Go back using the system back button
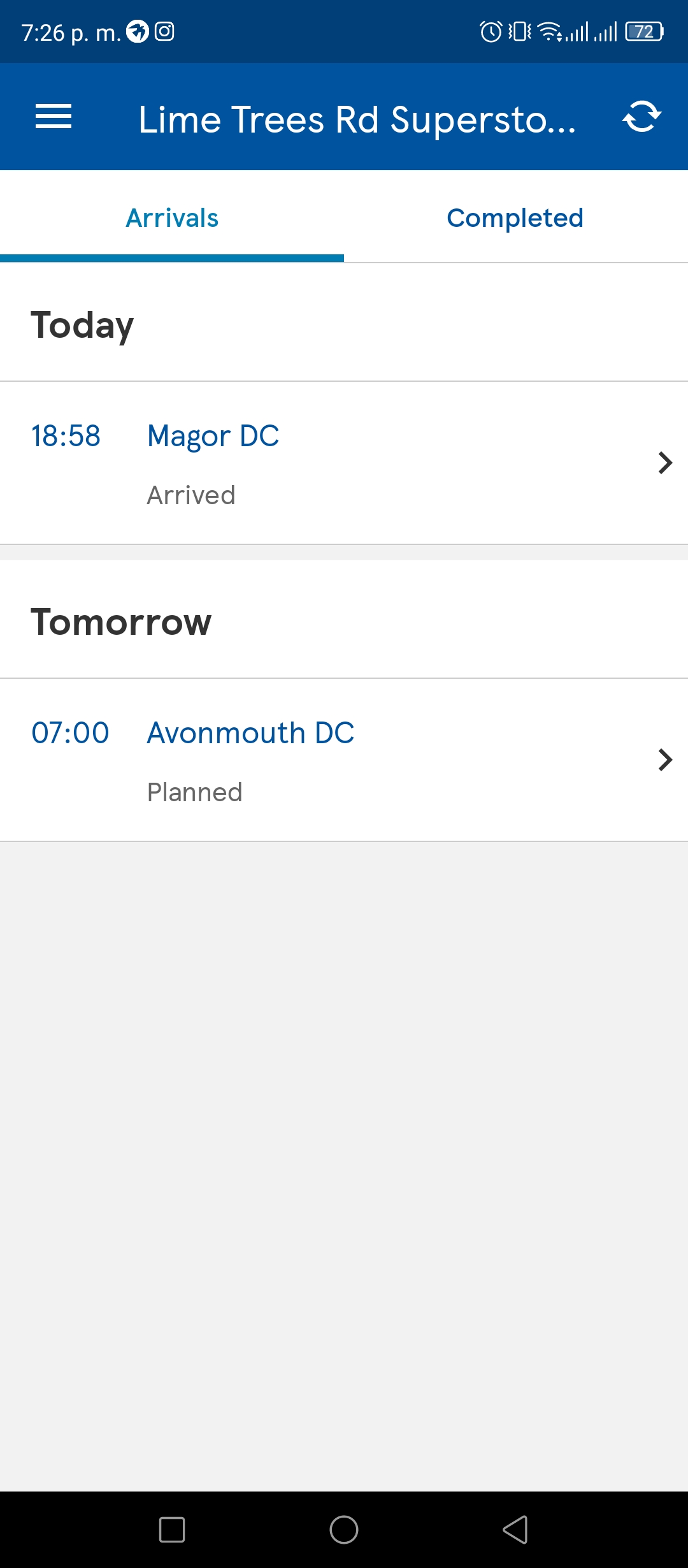The width and height of the screenshot is (688, 1568). click(515, 1529)
